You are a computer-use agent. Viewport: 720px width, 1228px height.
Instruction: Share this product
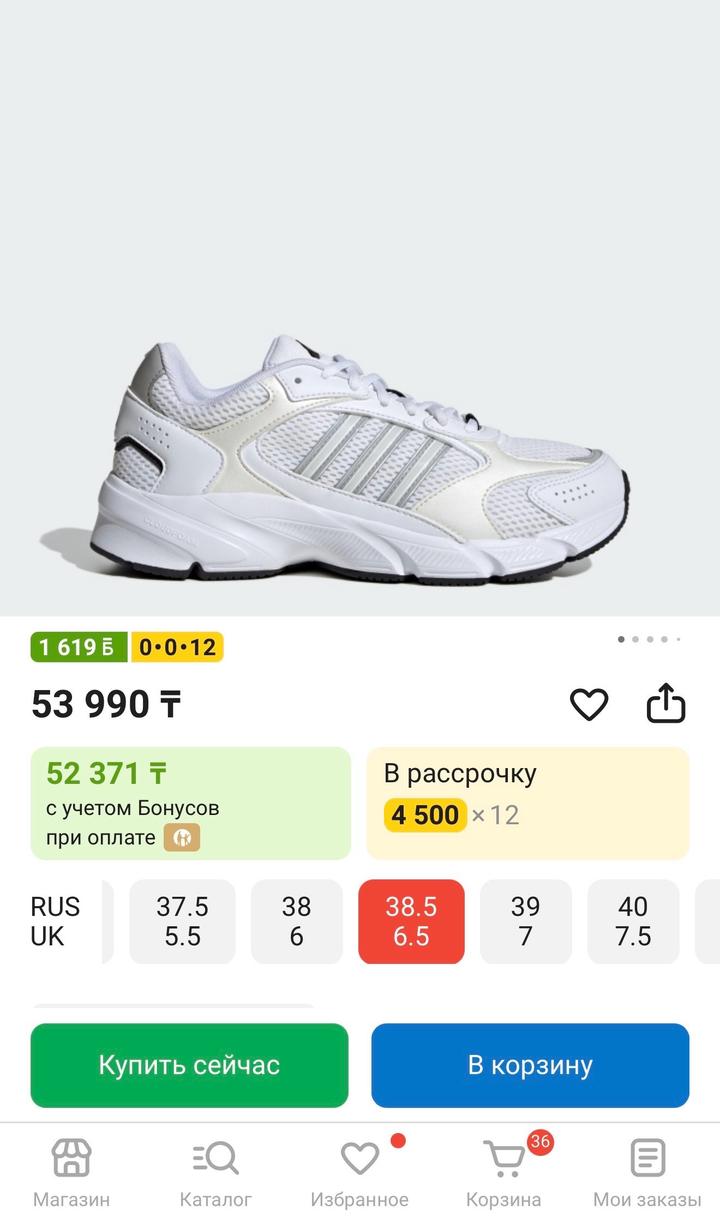(666, 705)
